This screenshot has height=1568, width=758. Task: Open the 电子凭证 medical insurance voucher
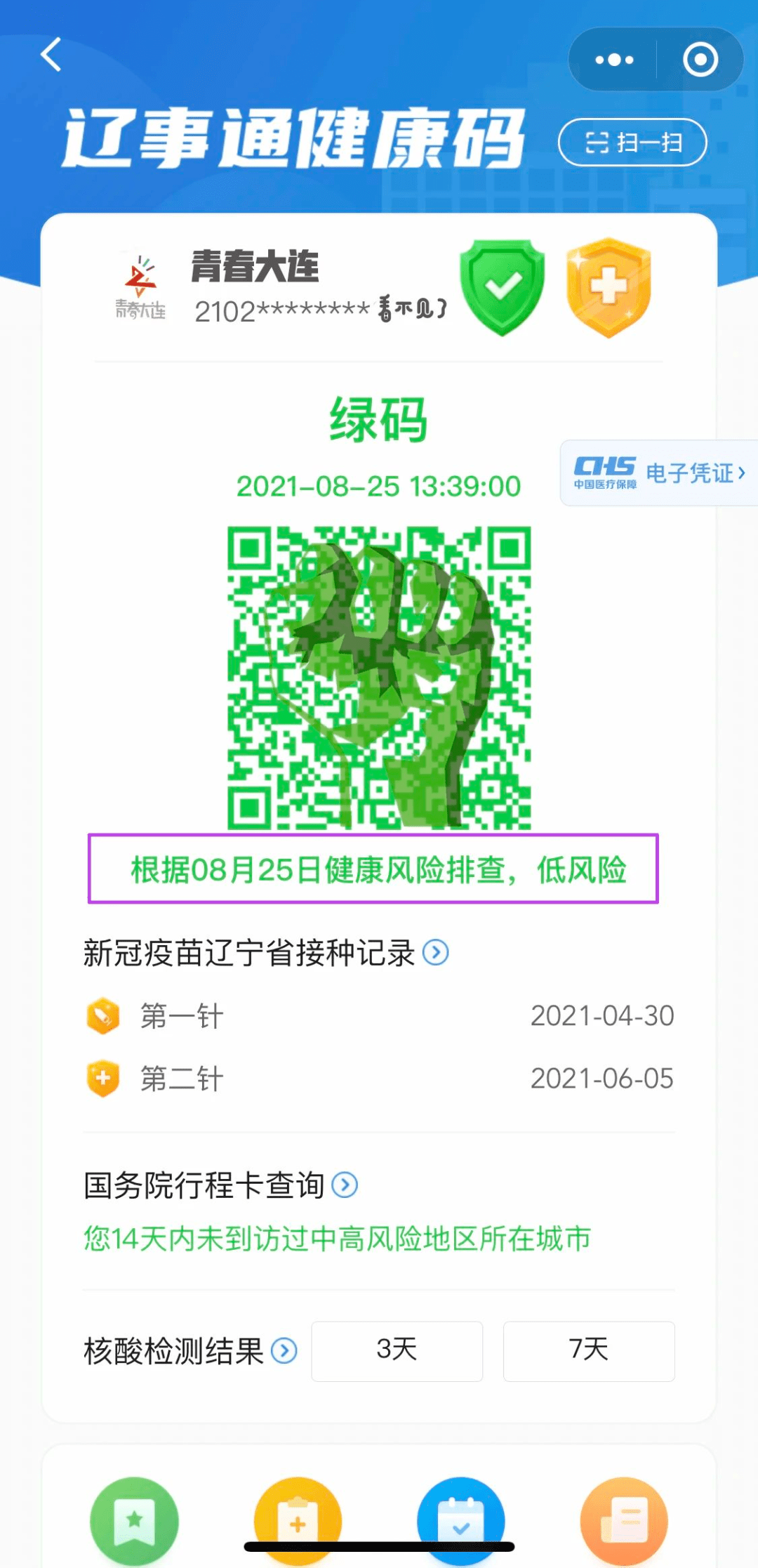click(x=660, y=473)
